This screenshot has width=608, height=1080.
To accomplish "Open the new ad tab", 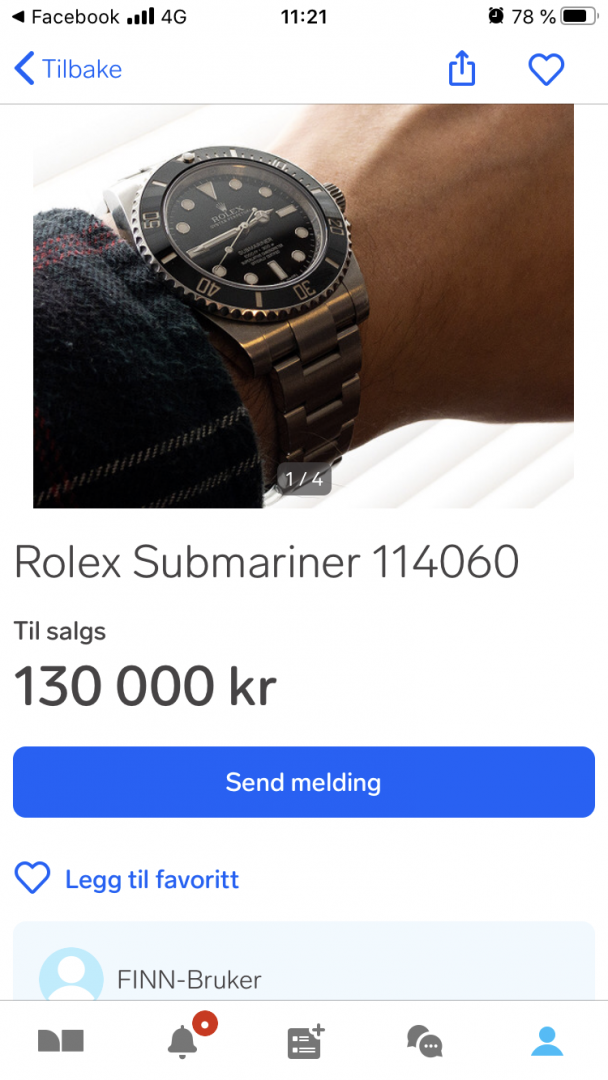I will click(x=305, y=1041).
